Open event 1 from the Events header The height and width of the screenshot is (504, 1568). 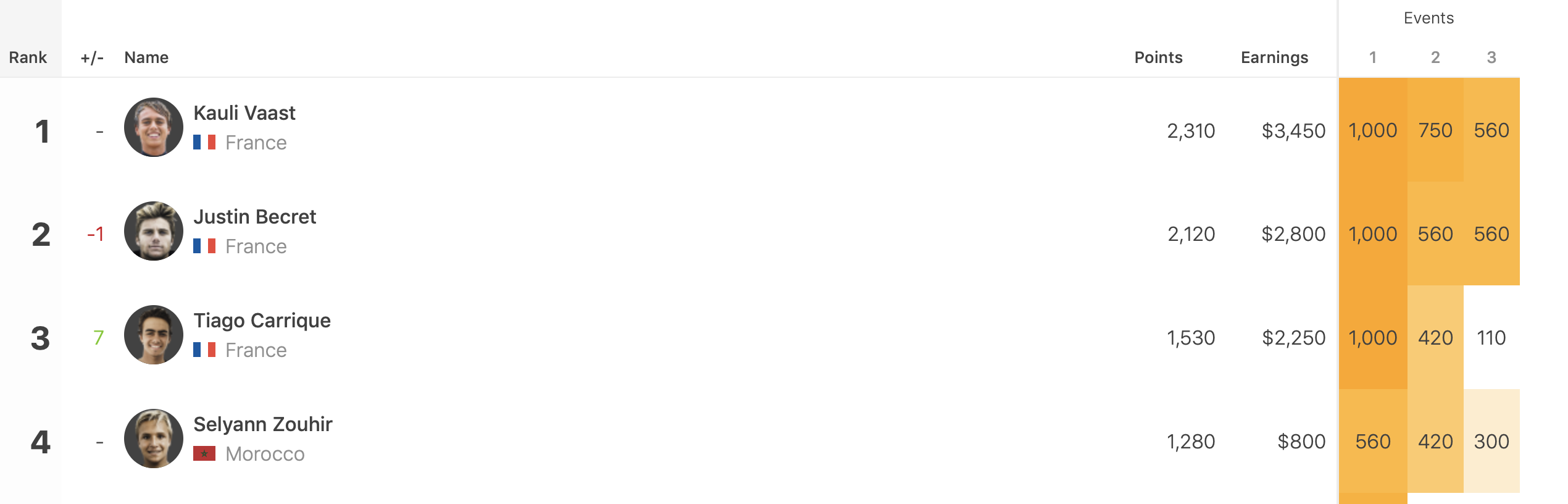[1372, 57]
